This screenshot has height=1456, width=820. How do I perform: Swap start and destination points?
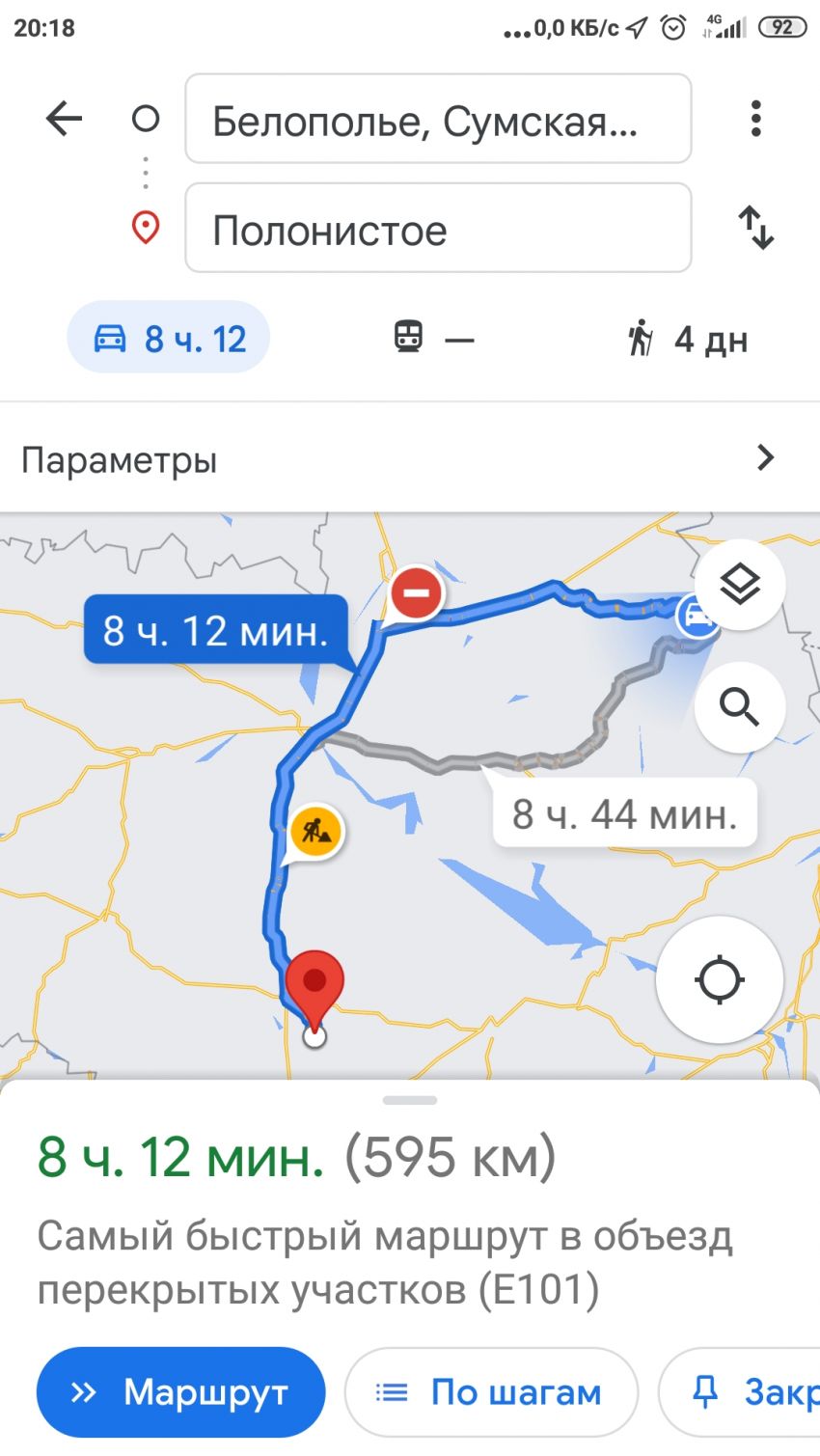[x=755, y=229]
